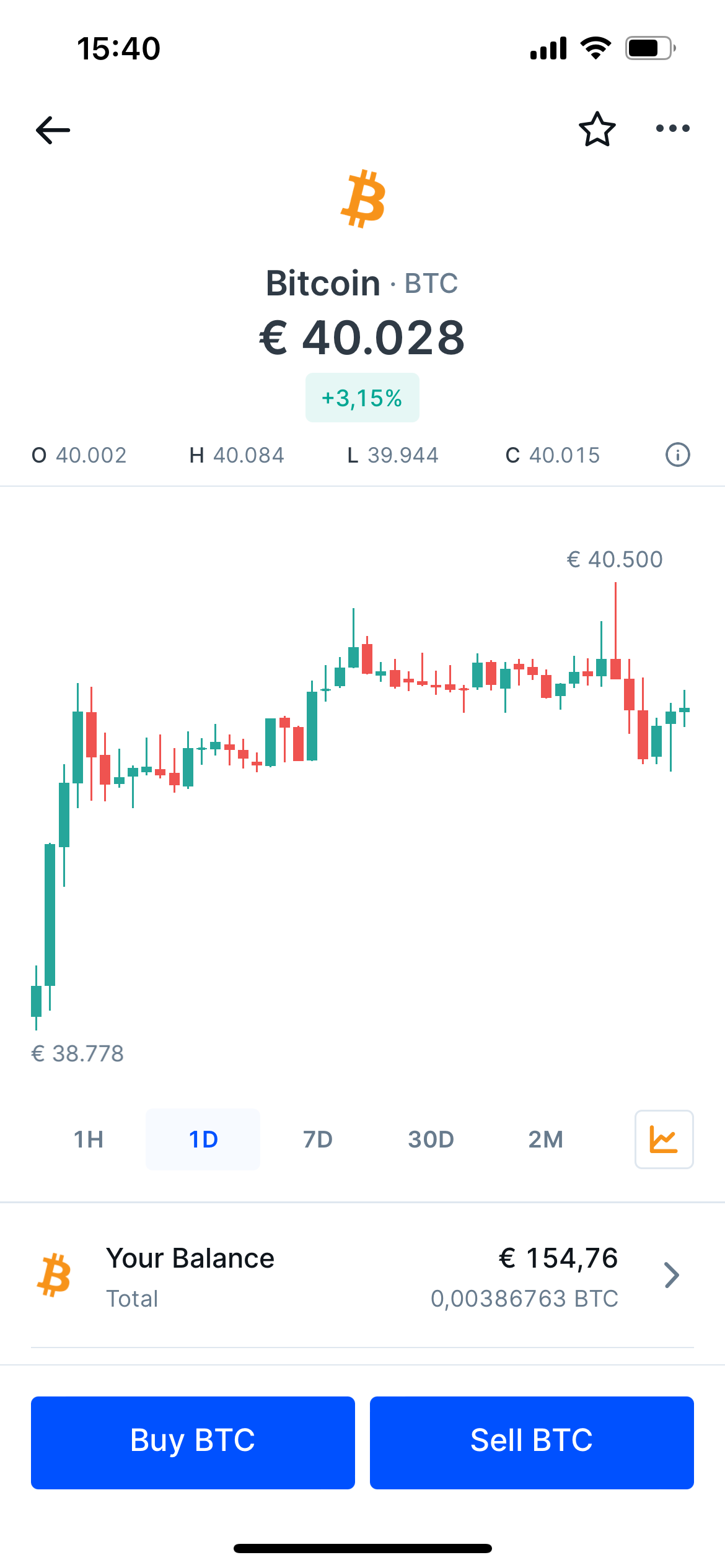Toggle line chart view button

coord(664,1139)
